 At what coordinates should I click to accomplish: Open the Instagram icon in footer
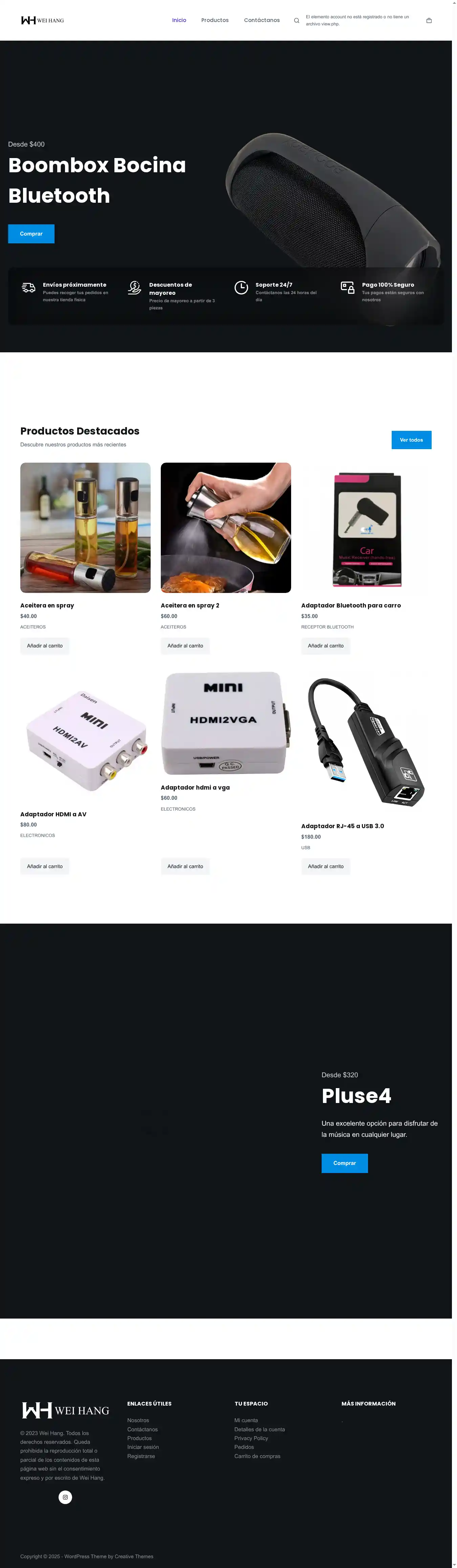[x=65, y=1497]
